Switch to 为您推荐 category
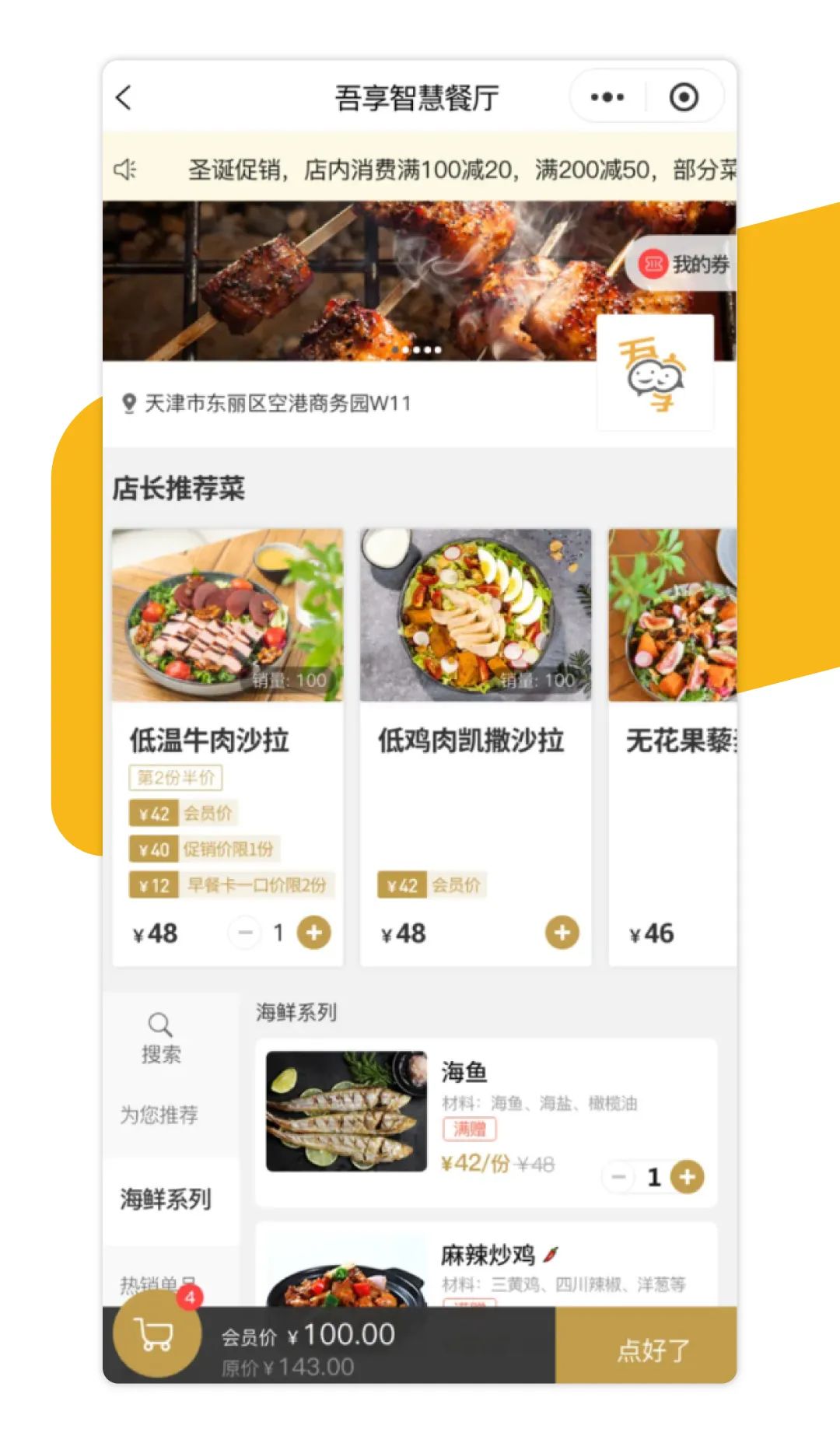840x1443 pixels. click(x=159, y=1116)
